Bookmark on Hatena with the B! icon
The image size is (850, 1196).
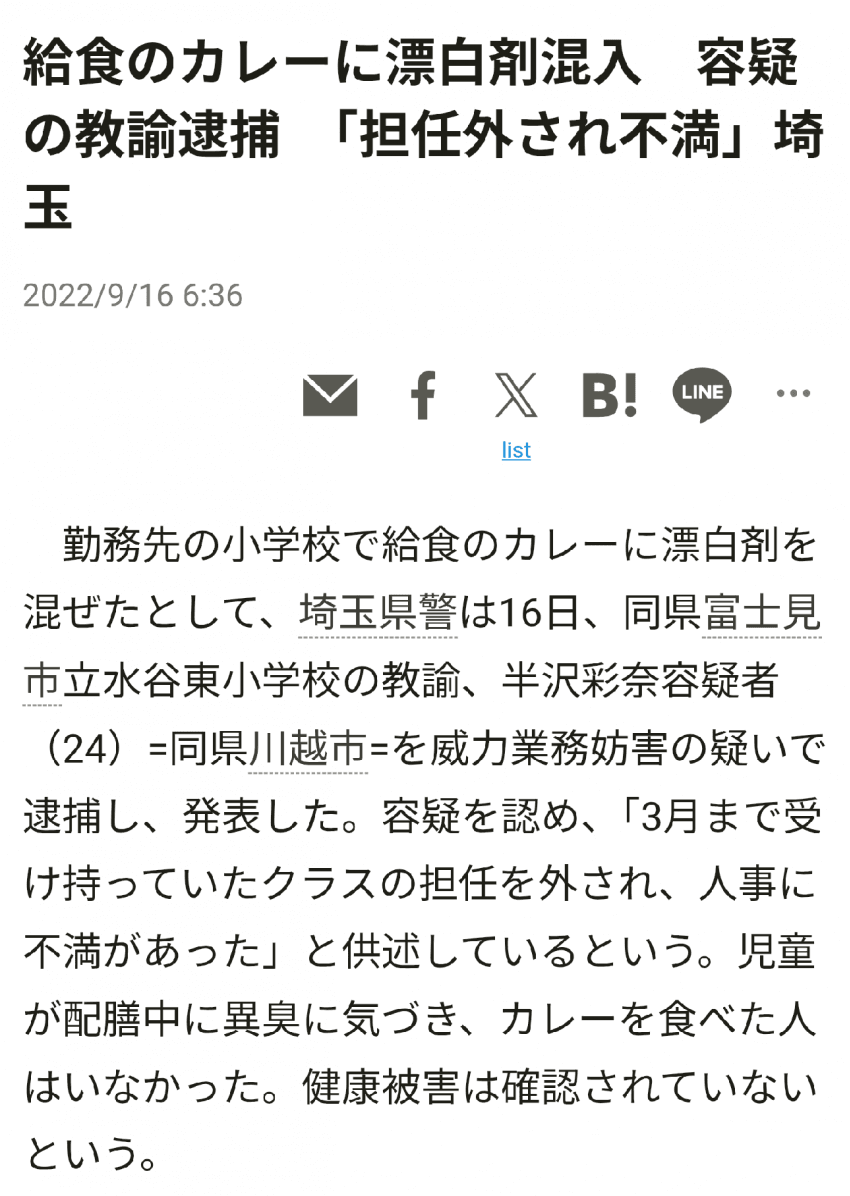coord(609,396)
